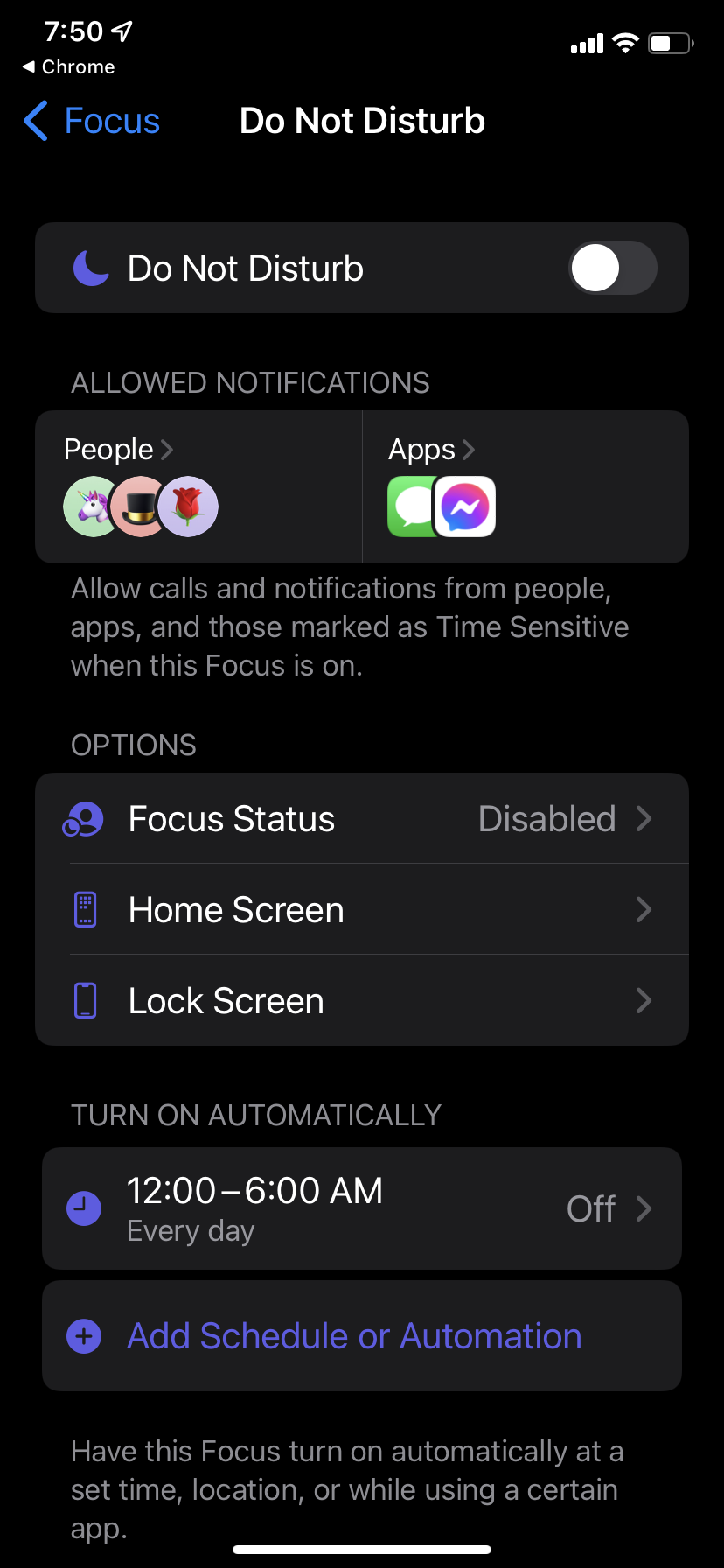Open Lock Screen options

point(362,1001)
